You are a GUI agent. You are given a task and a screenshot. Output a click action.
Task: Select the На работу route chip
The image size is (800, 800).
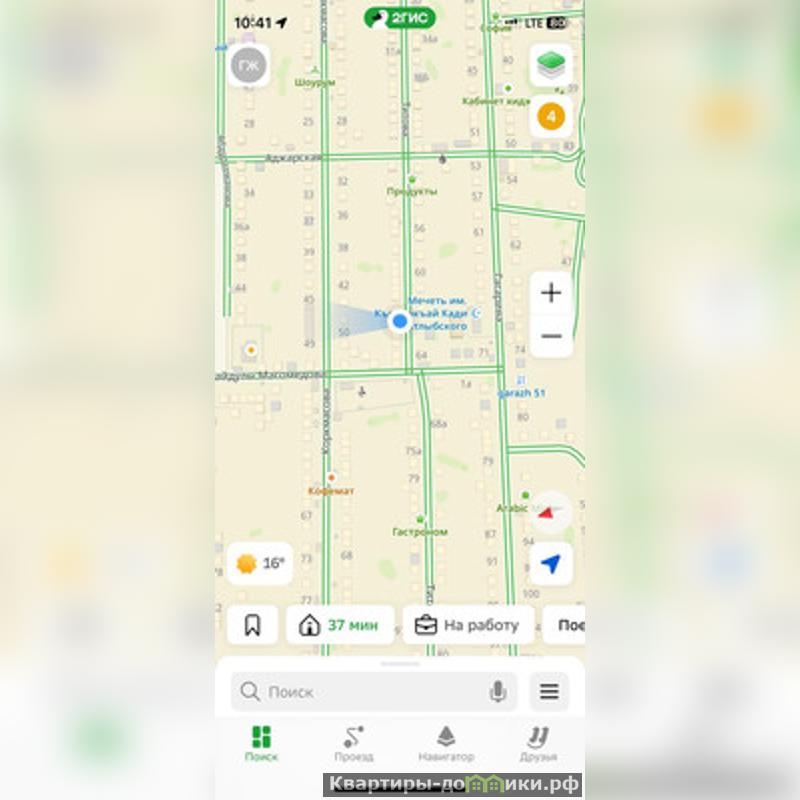(x=468, y=625)
